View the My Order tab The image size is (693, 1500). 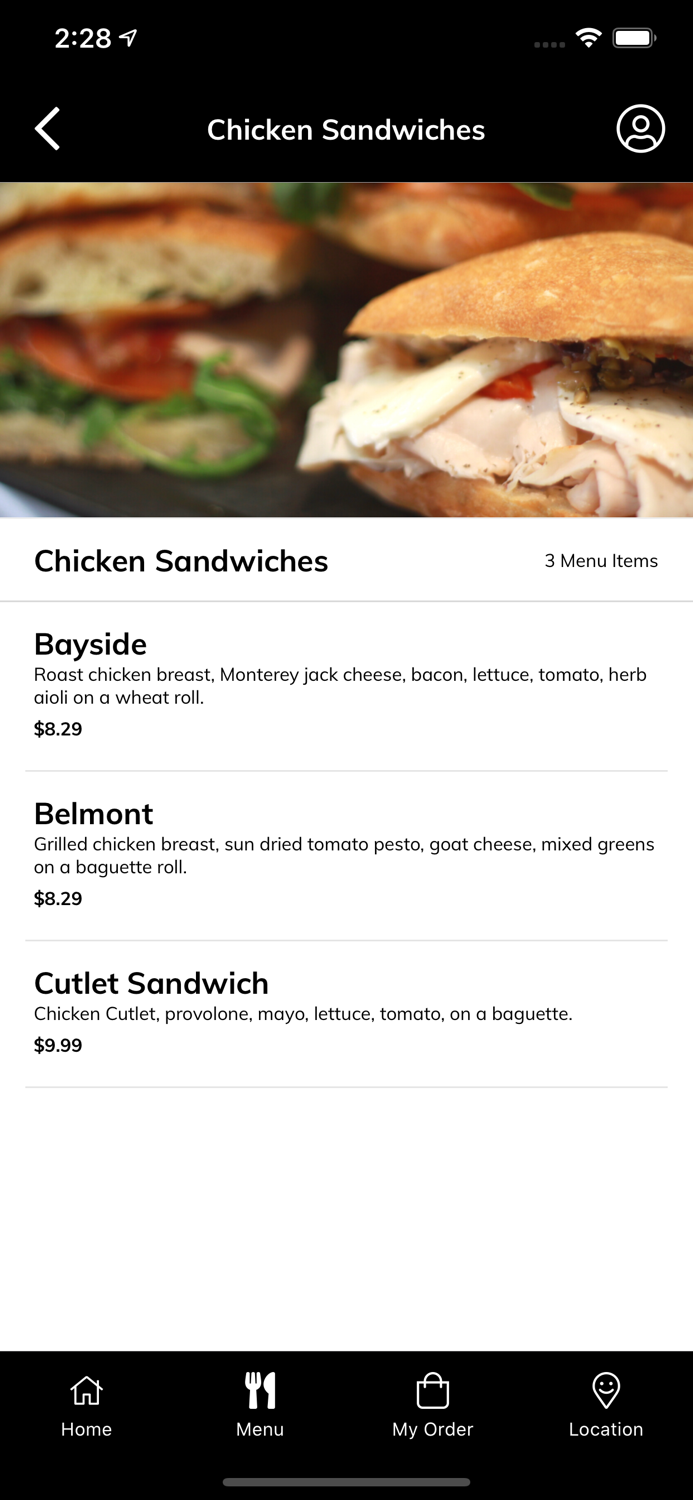click(433, 1405)
